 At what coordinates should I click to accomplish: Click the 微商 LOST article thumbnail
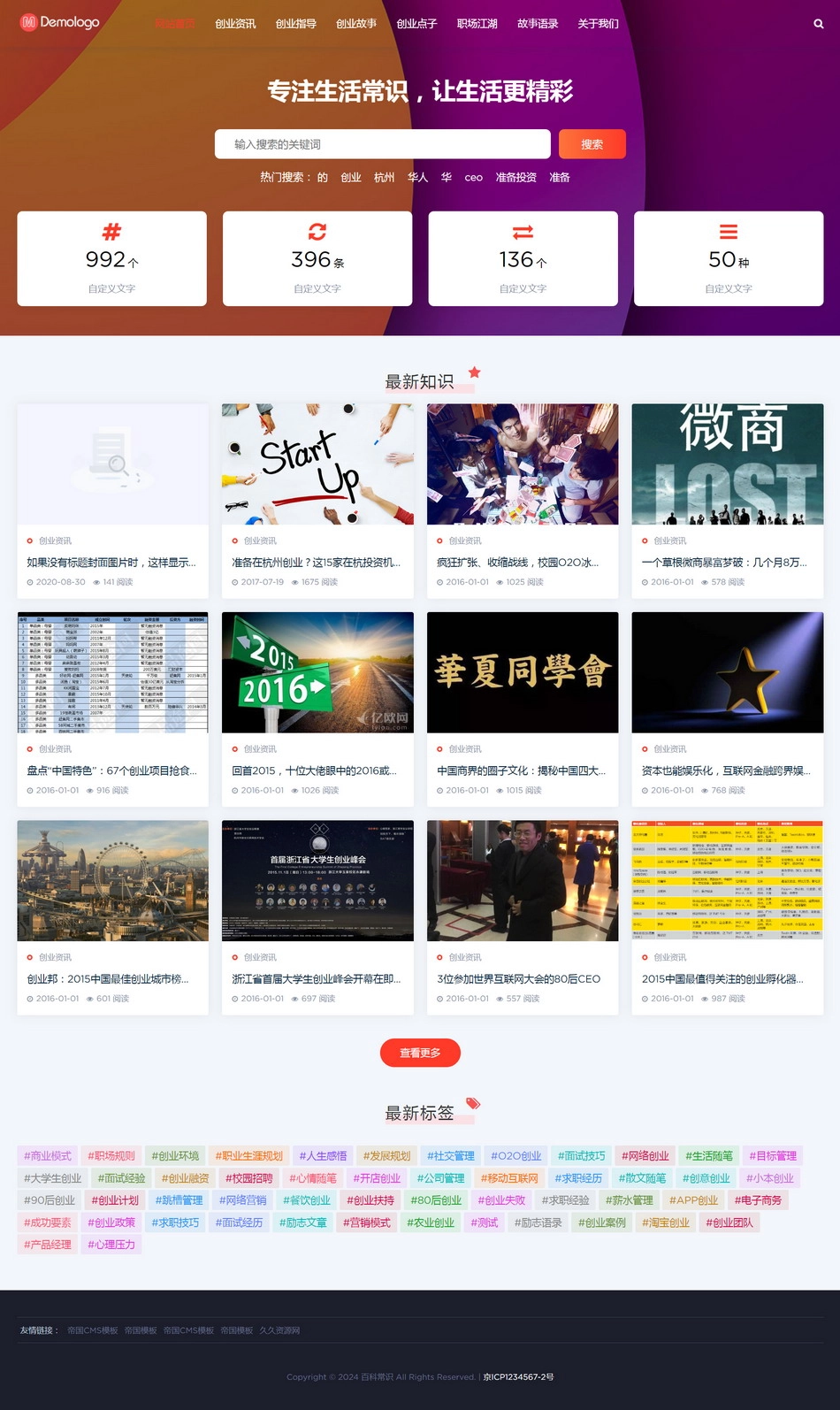[727, 463]
